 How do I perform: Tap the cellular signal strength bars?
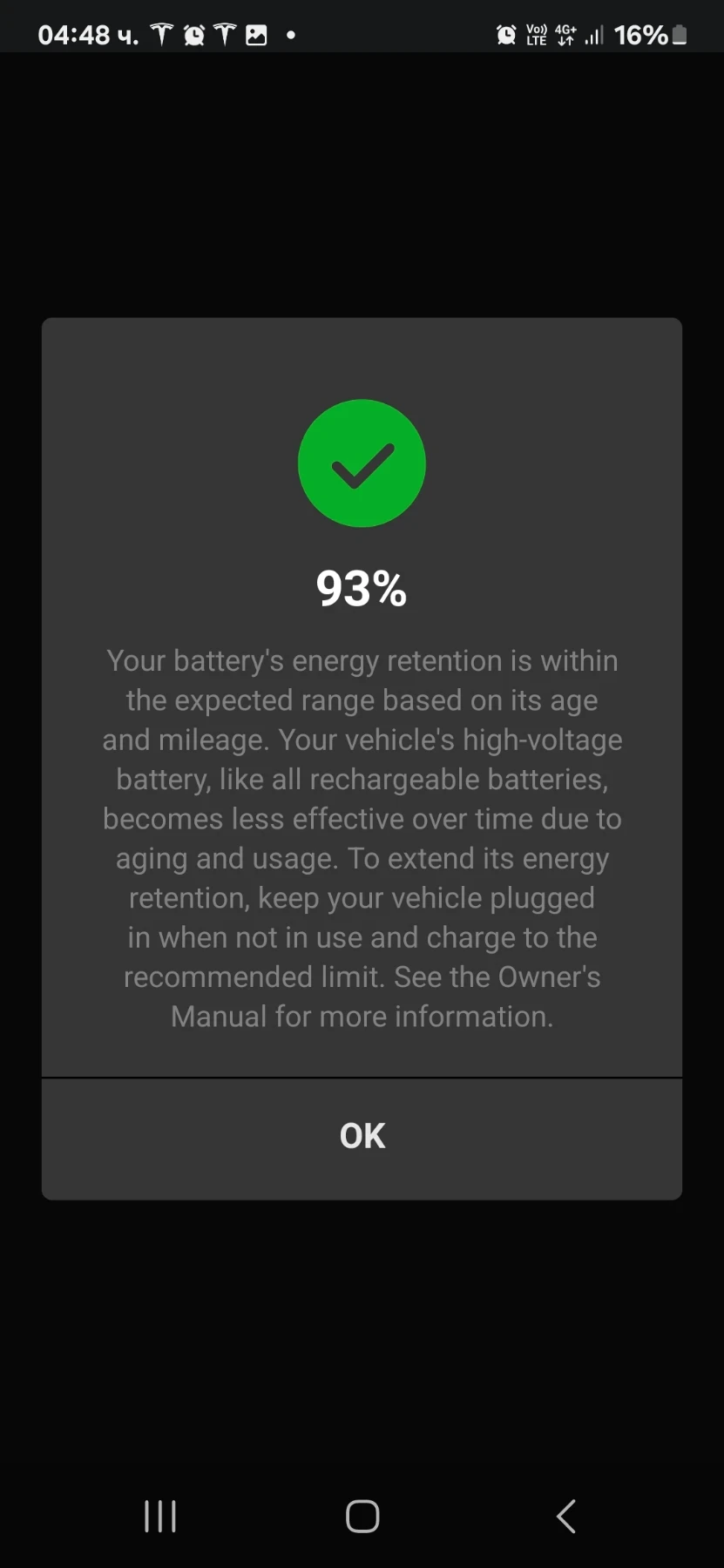[593, 36]
